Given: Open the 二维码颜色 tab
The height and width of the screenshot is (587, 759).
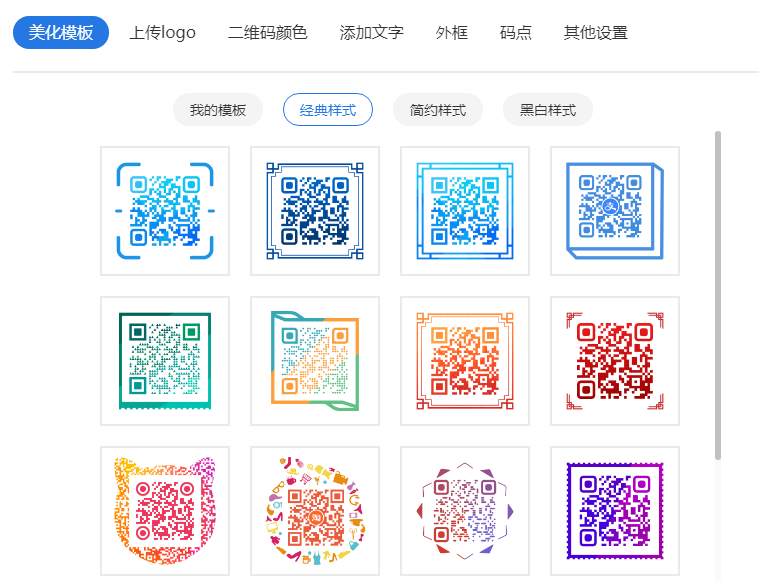Looking at the screenshot, I should tap(267, 32).
